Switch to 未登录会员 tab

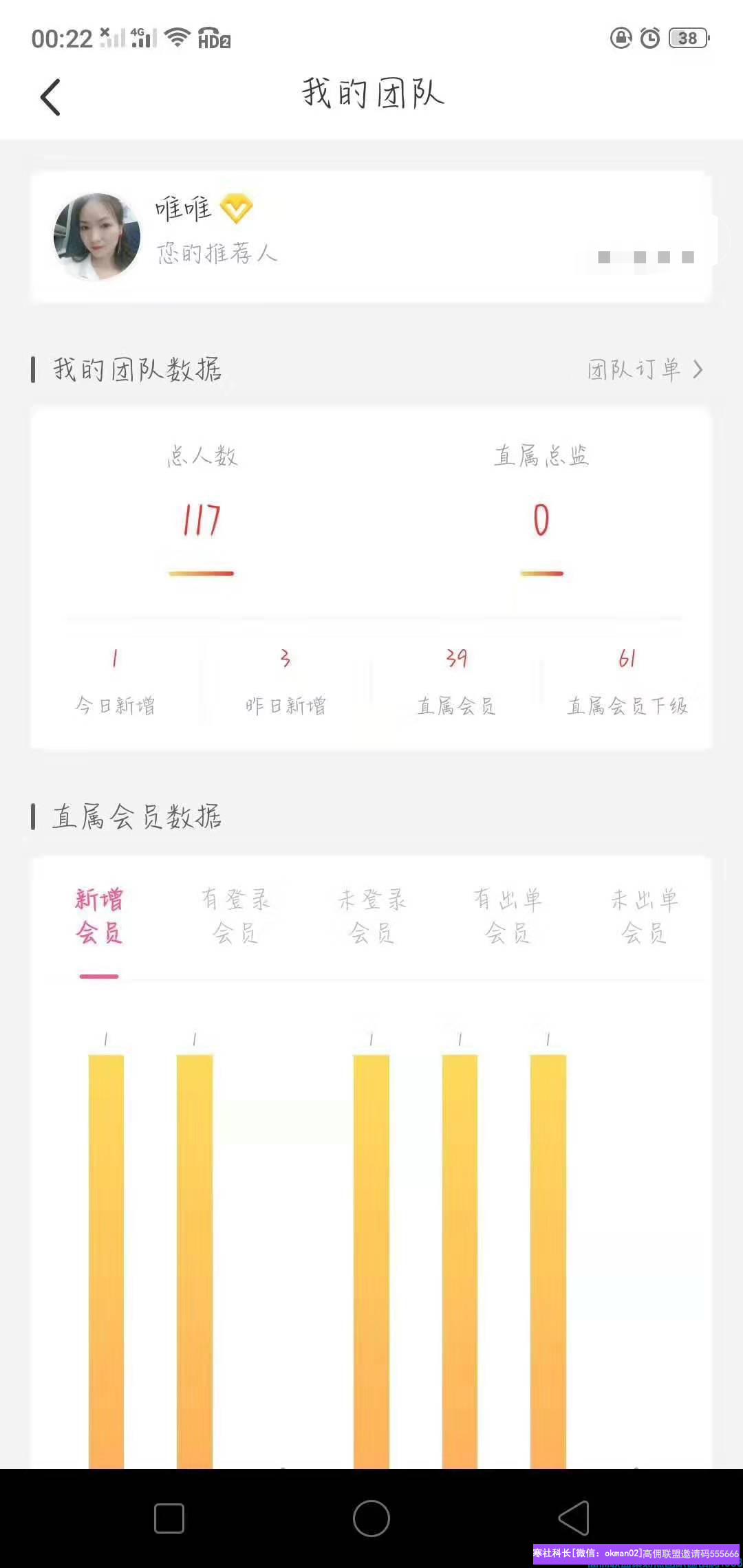[371, 917]
